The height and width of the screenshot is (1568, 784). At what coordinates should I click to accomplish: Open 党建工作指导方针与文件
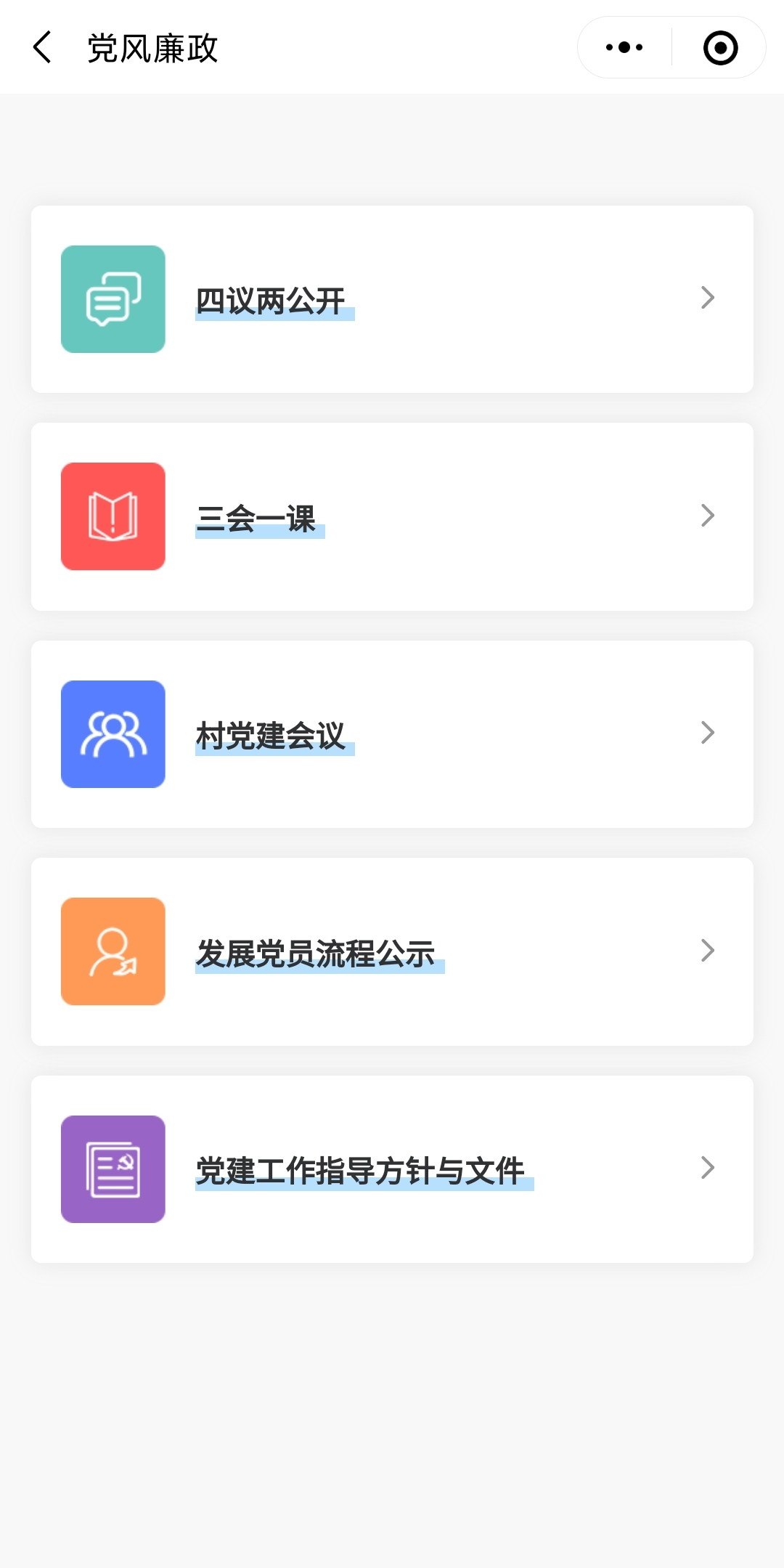tap(392, 1169)
